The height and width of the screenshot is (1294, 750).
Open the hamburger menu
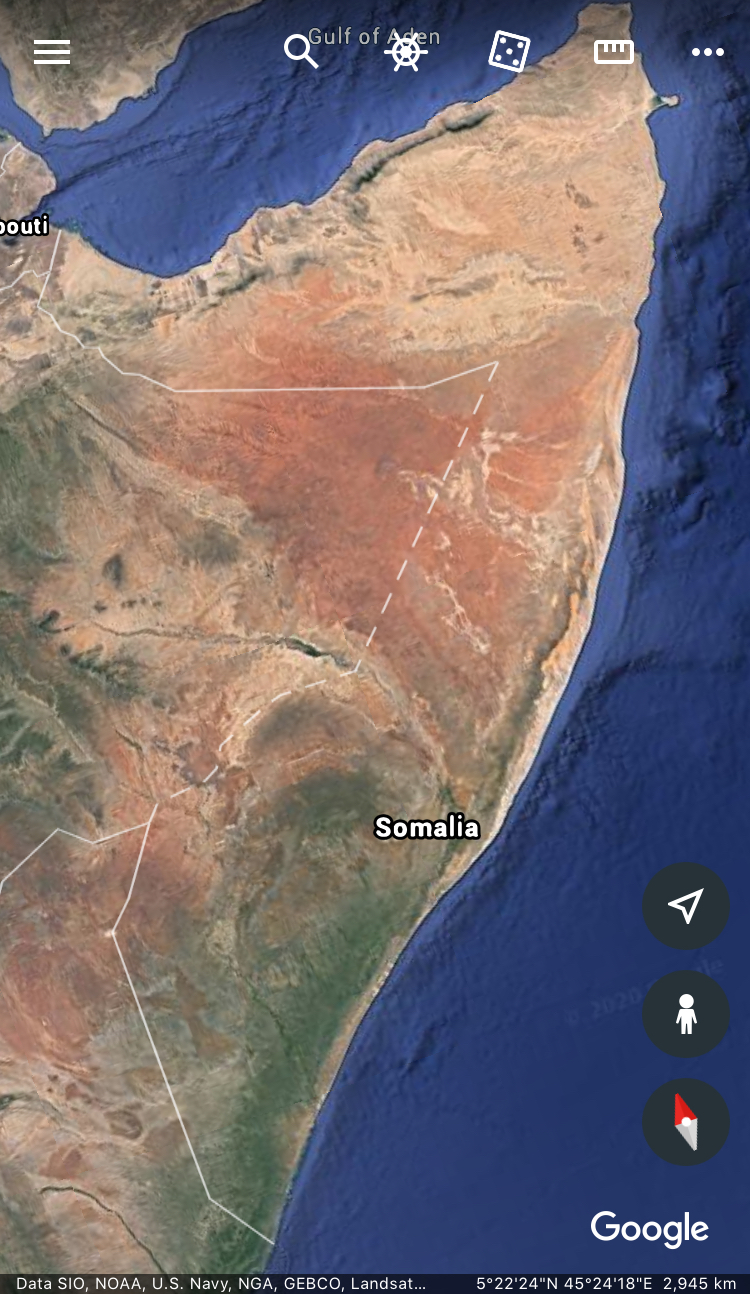pyautogui.click(x=52, y=52)
